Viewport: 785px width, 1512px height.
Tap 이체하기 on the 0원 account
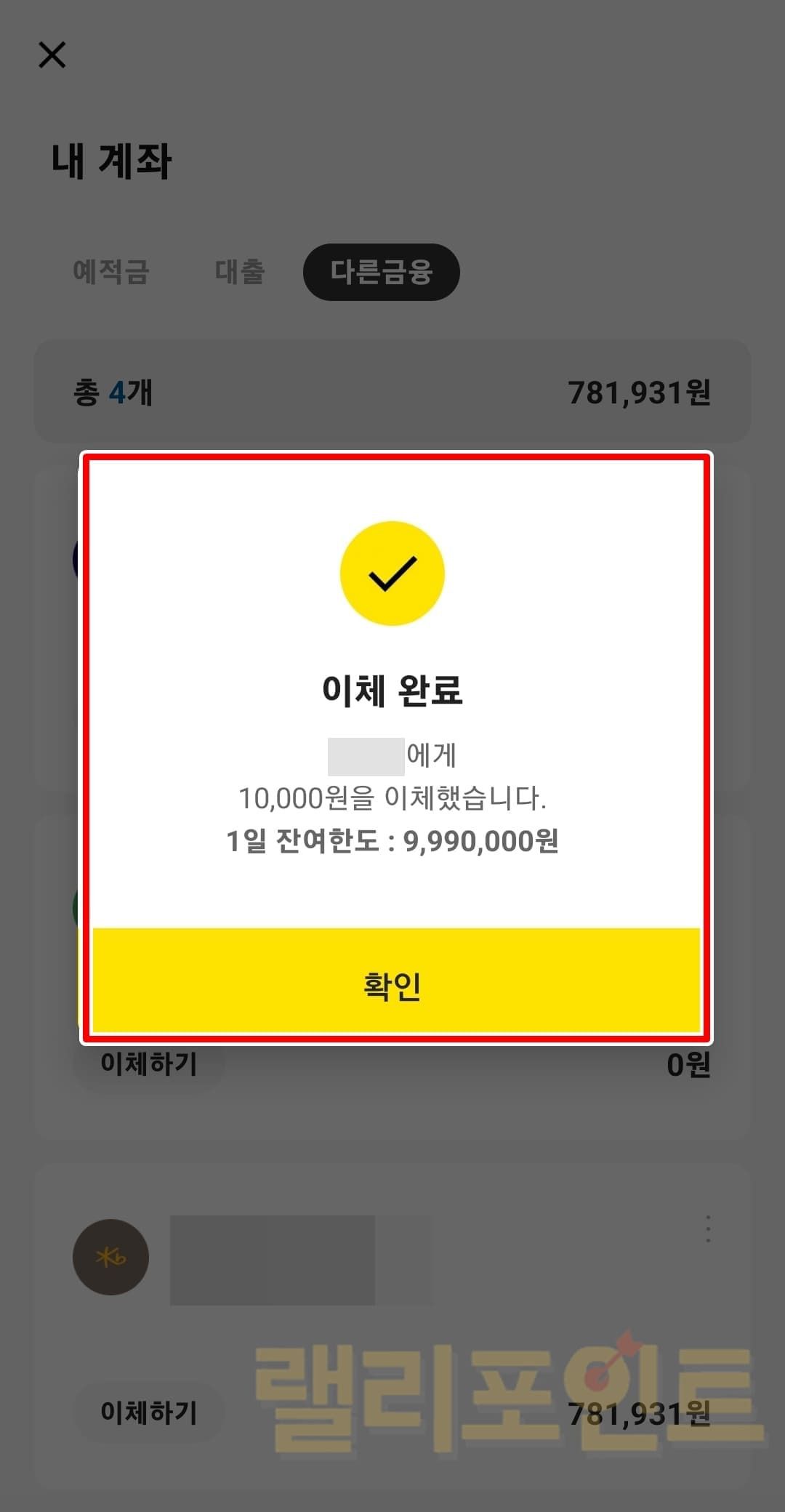coord(149,1065)
